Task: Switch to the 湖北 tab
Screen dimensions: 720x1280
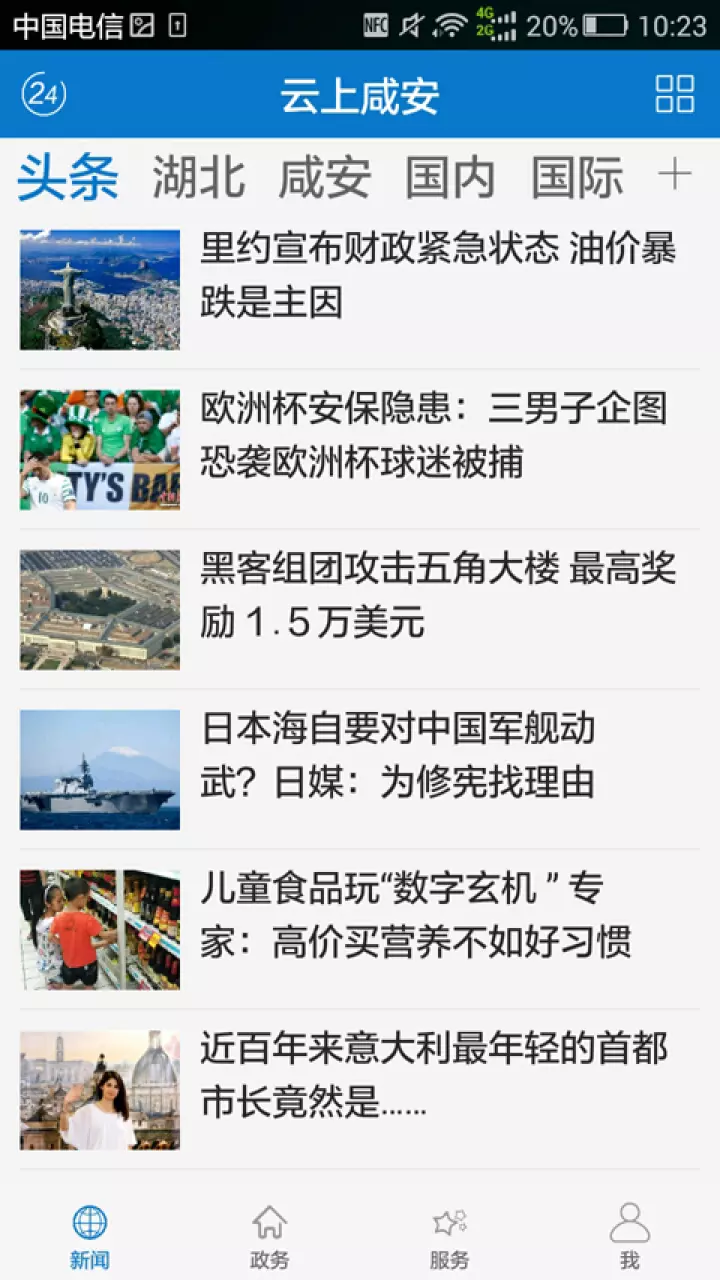Action: [199, 178]
